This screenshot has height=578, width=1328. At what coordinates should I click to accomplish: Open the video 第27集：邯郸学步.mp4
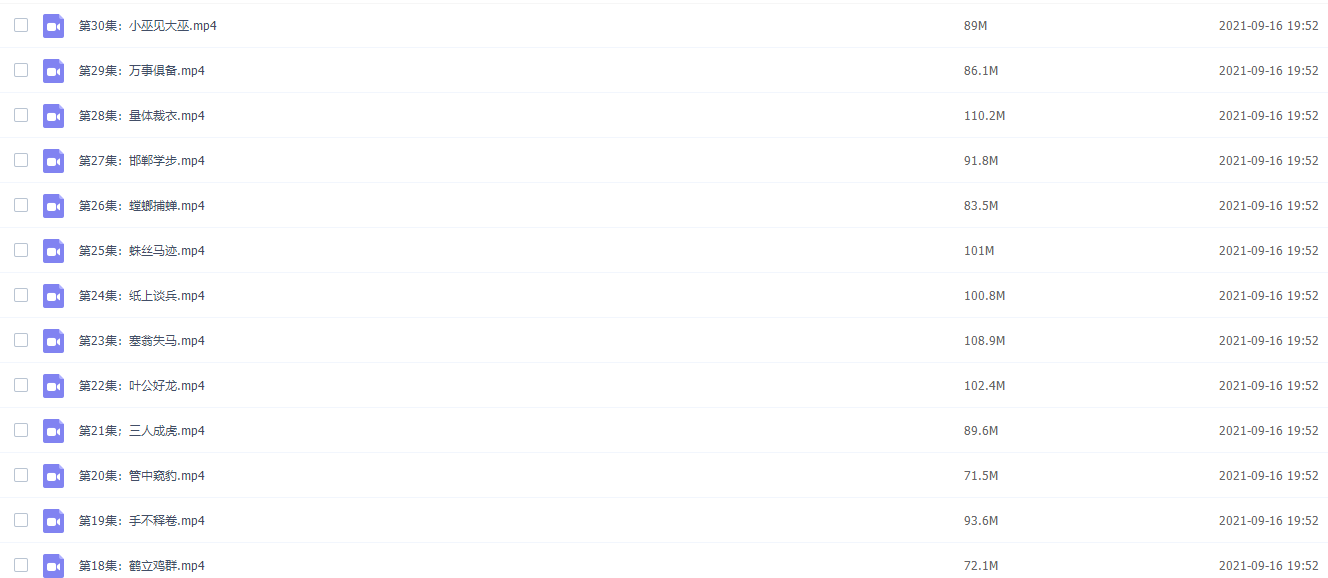point(141,161)
